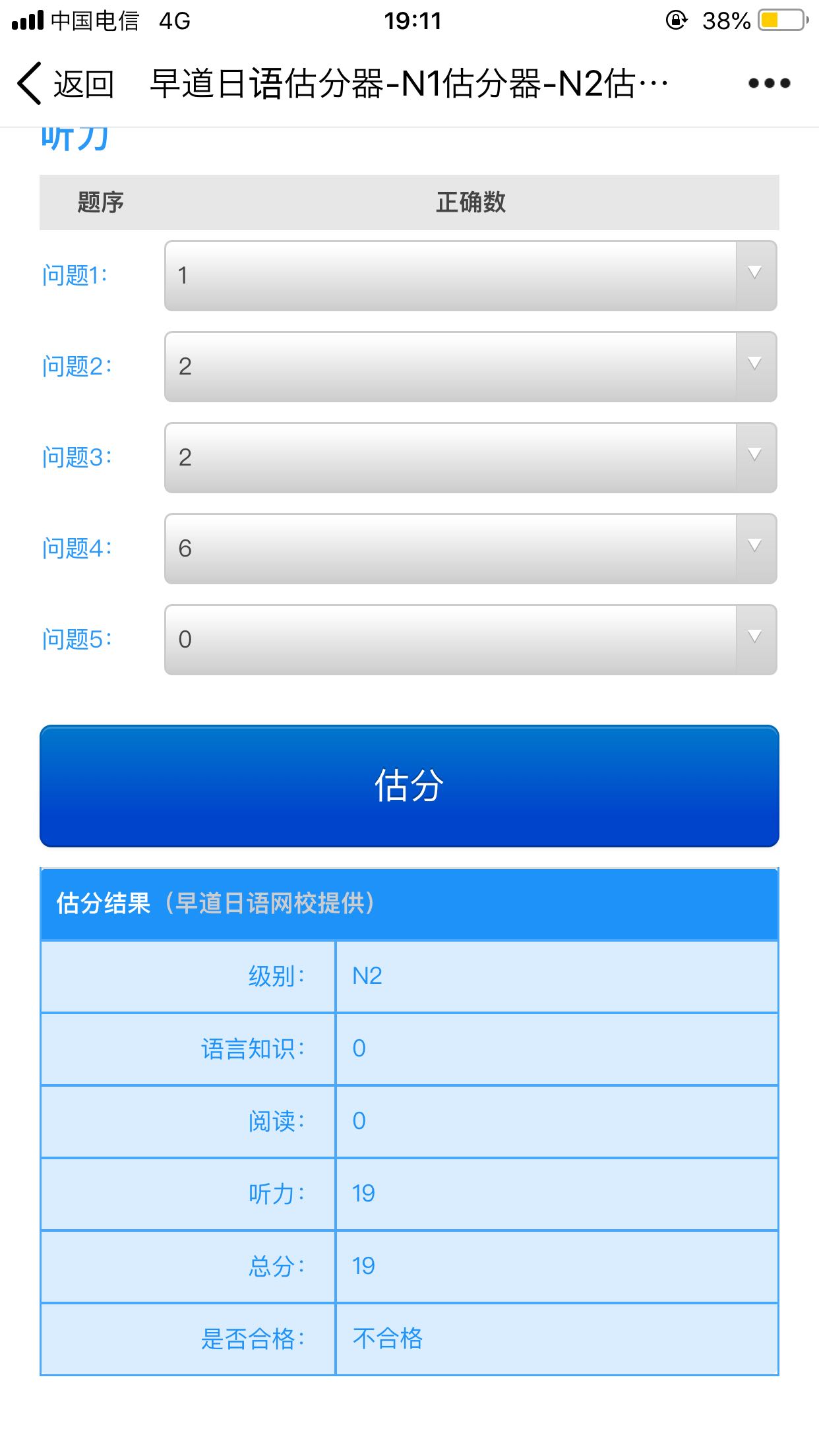Image resolution: width=819 pixels, height=1456 pixels.
Task: Select a new value for 问题4
Action: pos(471,549)
